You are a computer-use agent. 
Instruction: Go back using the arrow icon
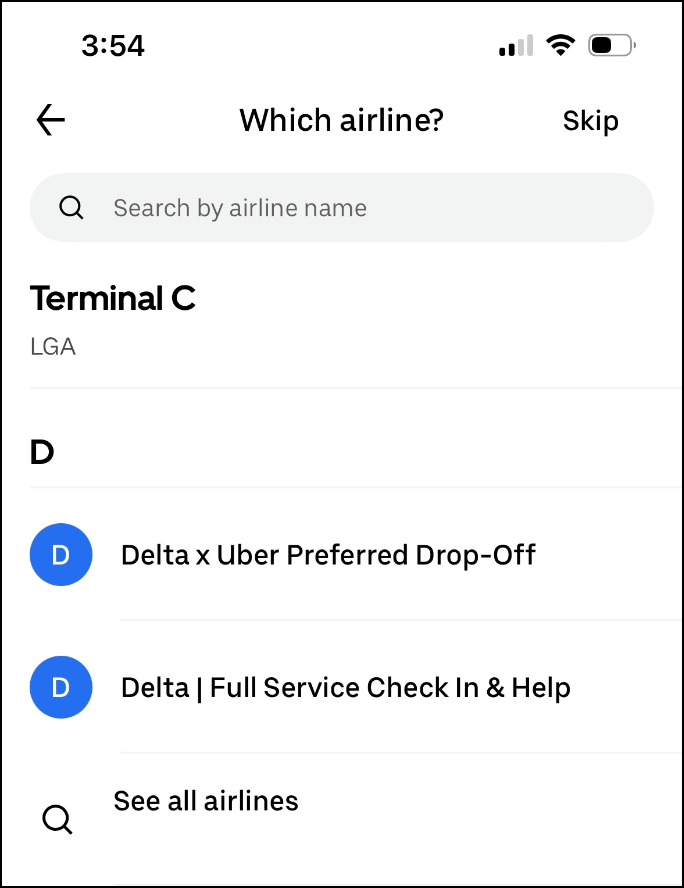tap(50, 121)
